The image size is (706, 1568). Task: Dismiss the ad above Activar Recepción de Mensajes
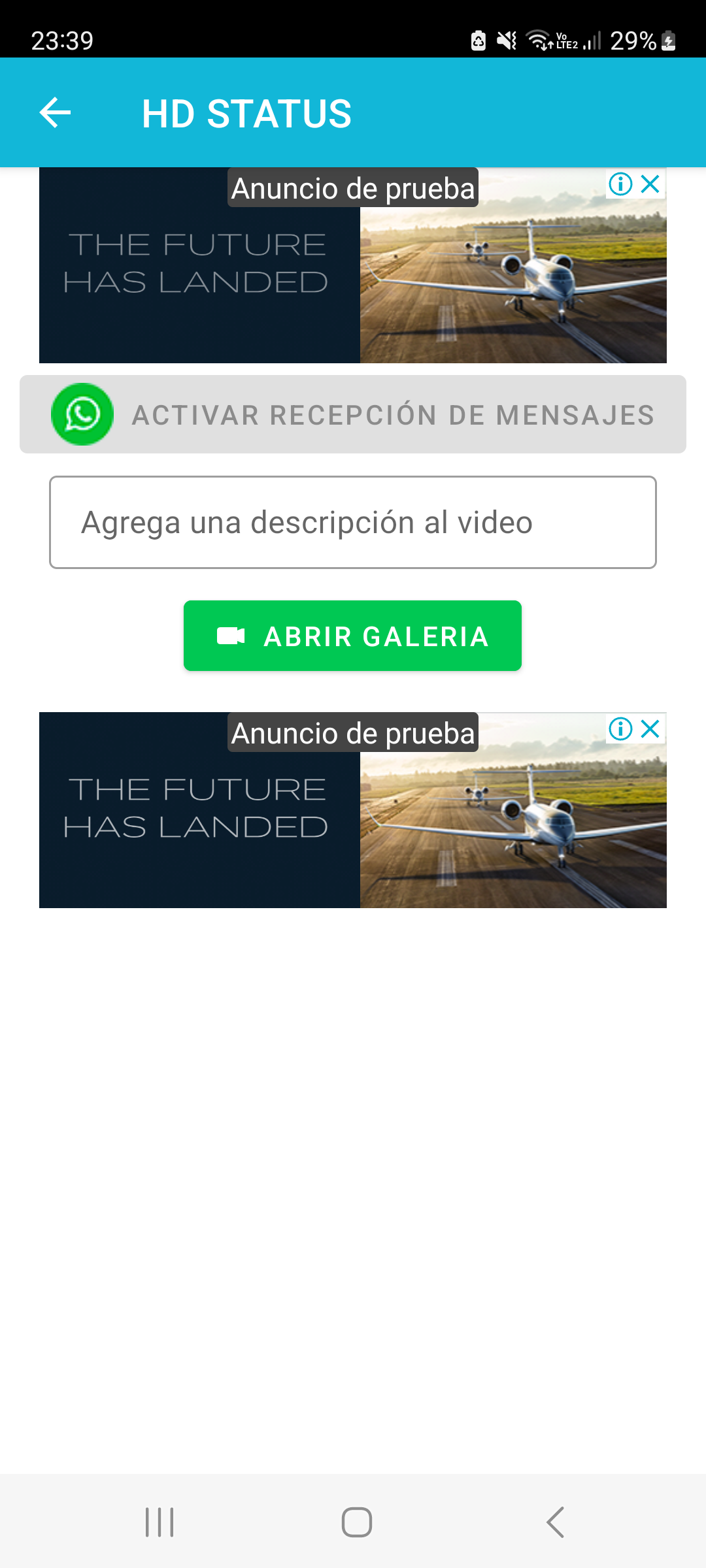coord(650,184)
